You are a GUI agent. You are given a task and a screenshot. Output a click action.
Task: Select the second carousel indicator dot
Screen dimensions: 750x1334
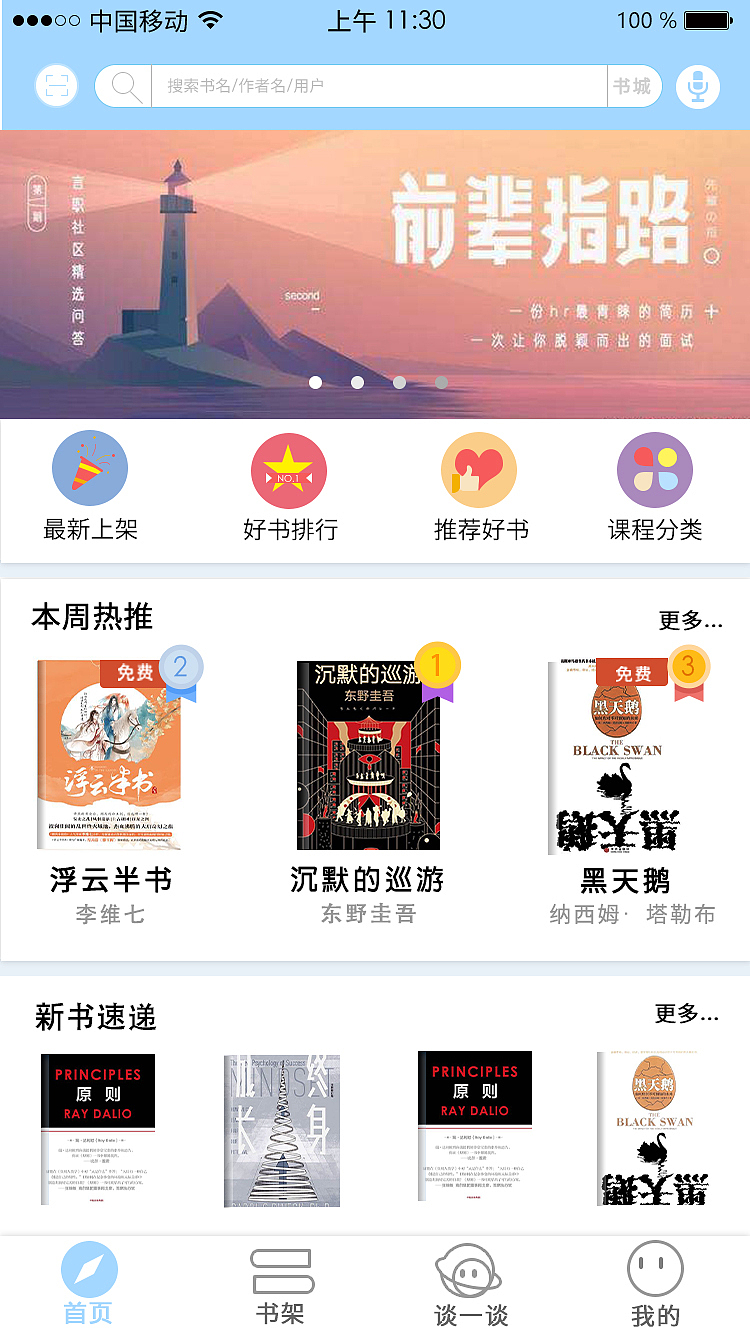point(357,382)
